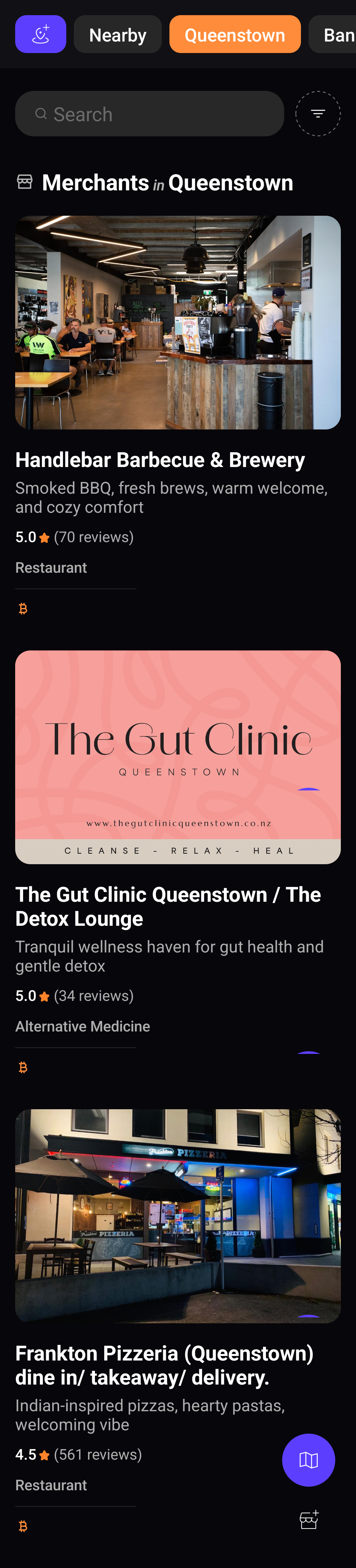View The Gut Clinic Queenstown merchant
The image size is (356, 1568).
168,906
